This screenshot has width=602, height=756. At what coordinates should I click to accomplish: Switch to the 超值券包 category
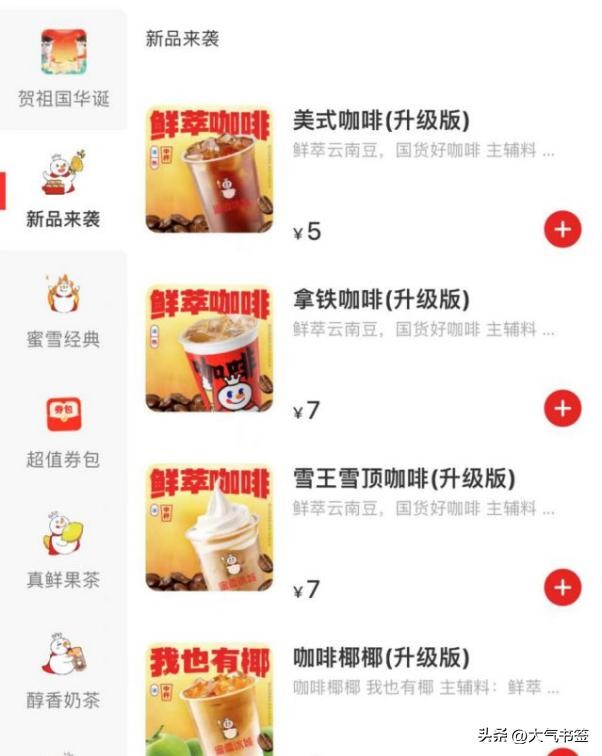tap(63, 430)
